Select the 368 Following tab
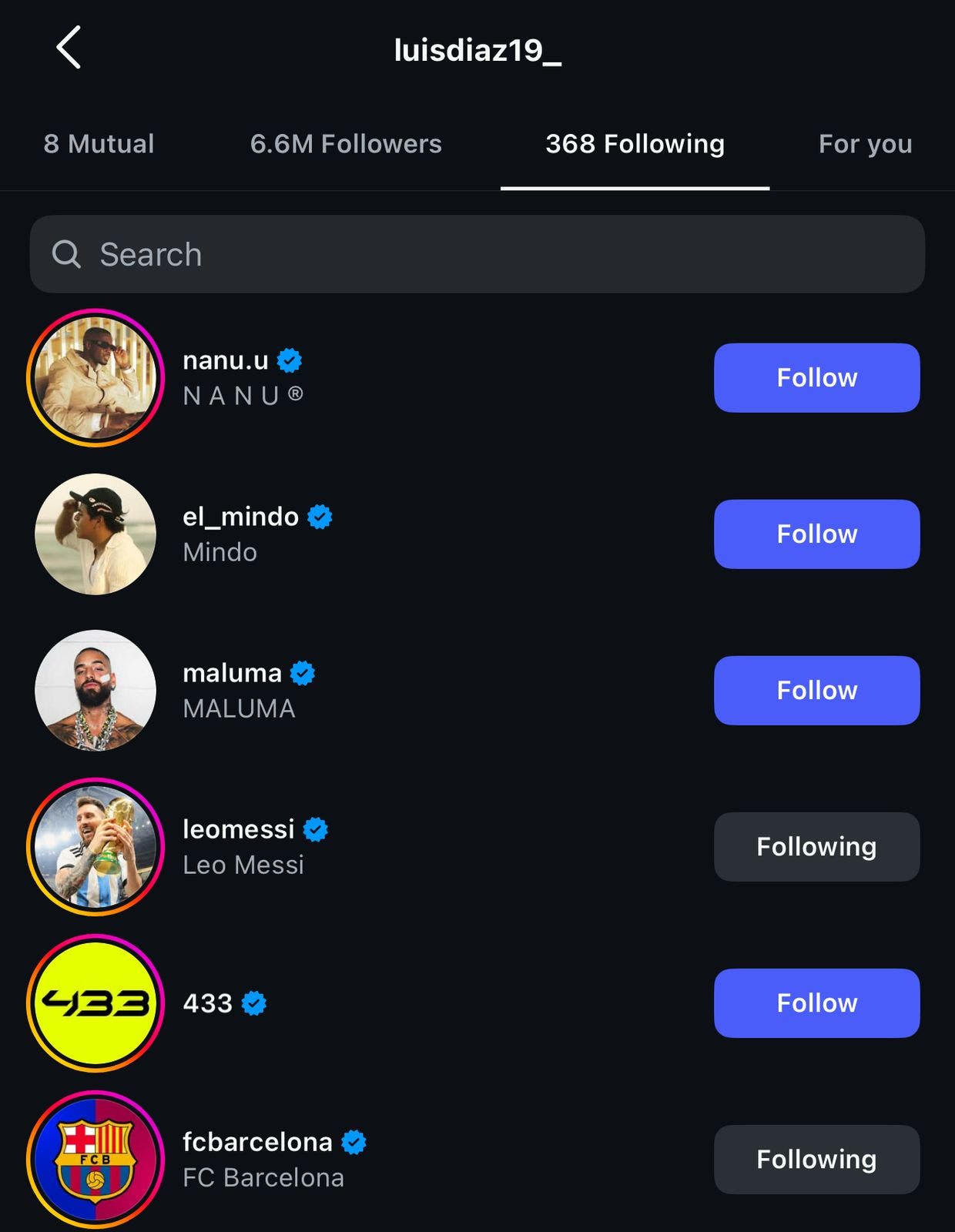Viewport: 955px width, 1232px height. pyautogui.click(x=635, y=144)
